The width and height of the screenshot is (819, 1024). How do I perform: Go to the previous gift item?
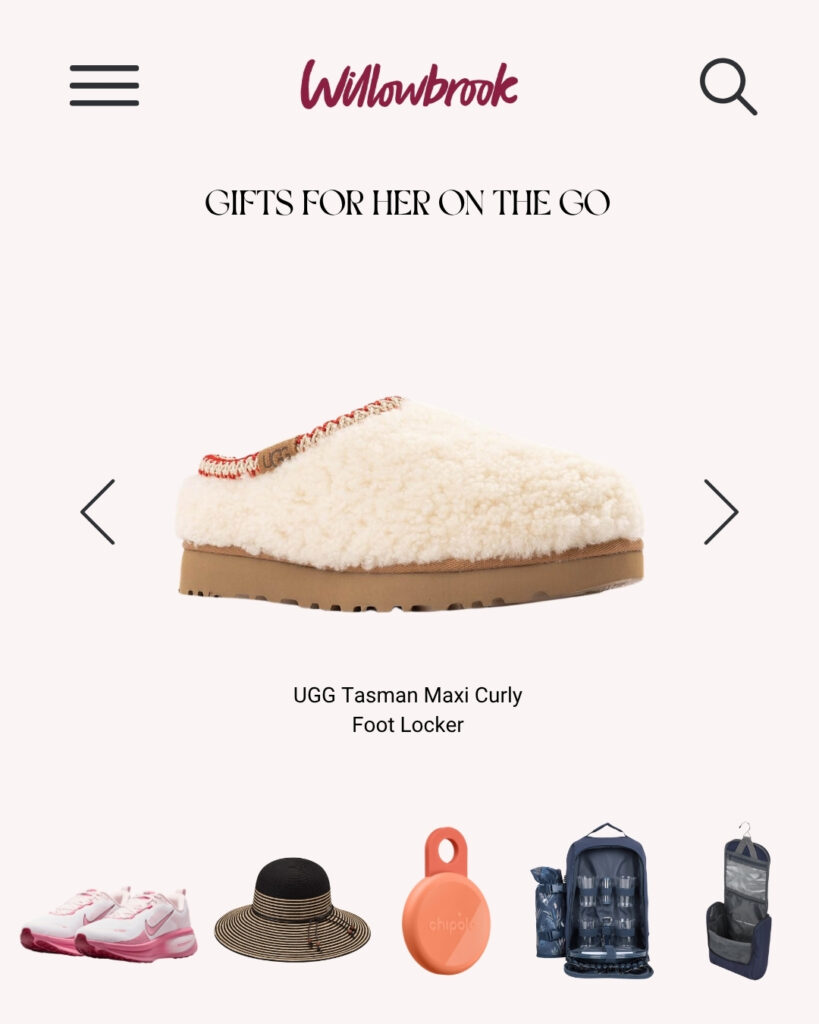tap(98, 512)
